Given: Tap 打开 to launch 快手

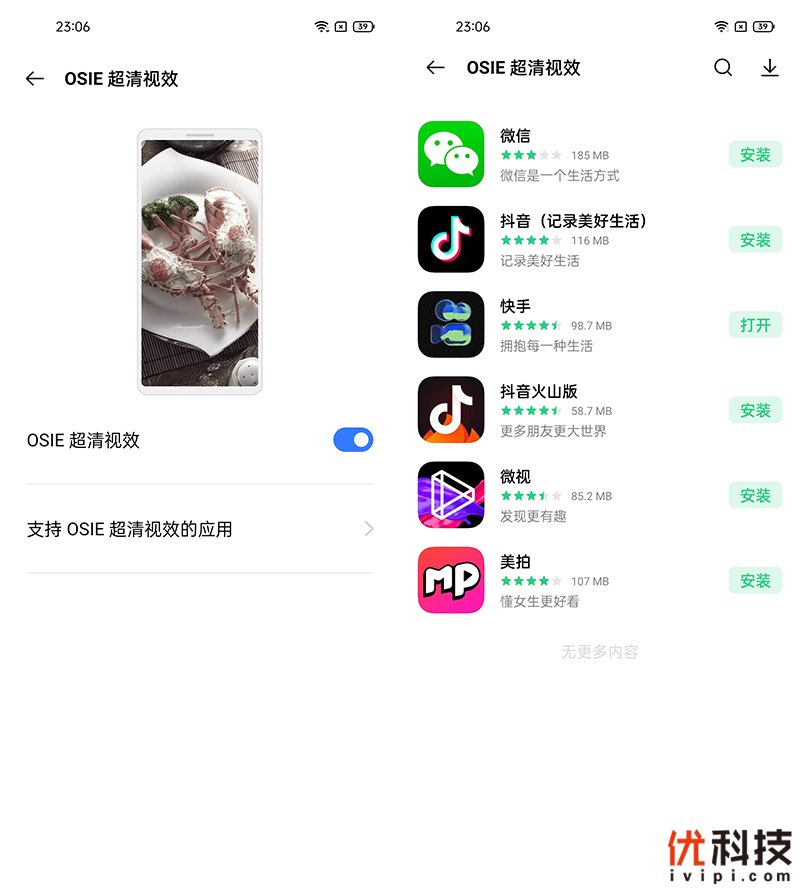Looking at the screenshot, I should [755, 325].
